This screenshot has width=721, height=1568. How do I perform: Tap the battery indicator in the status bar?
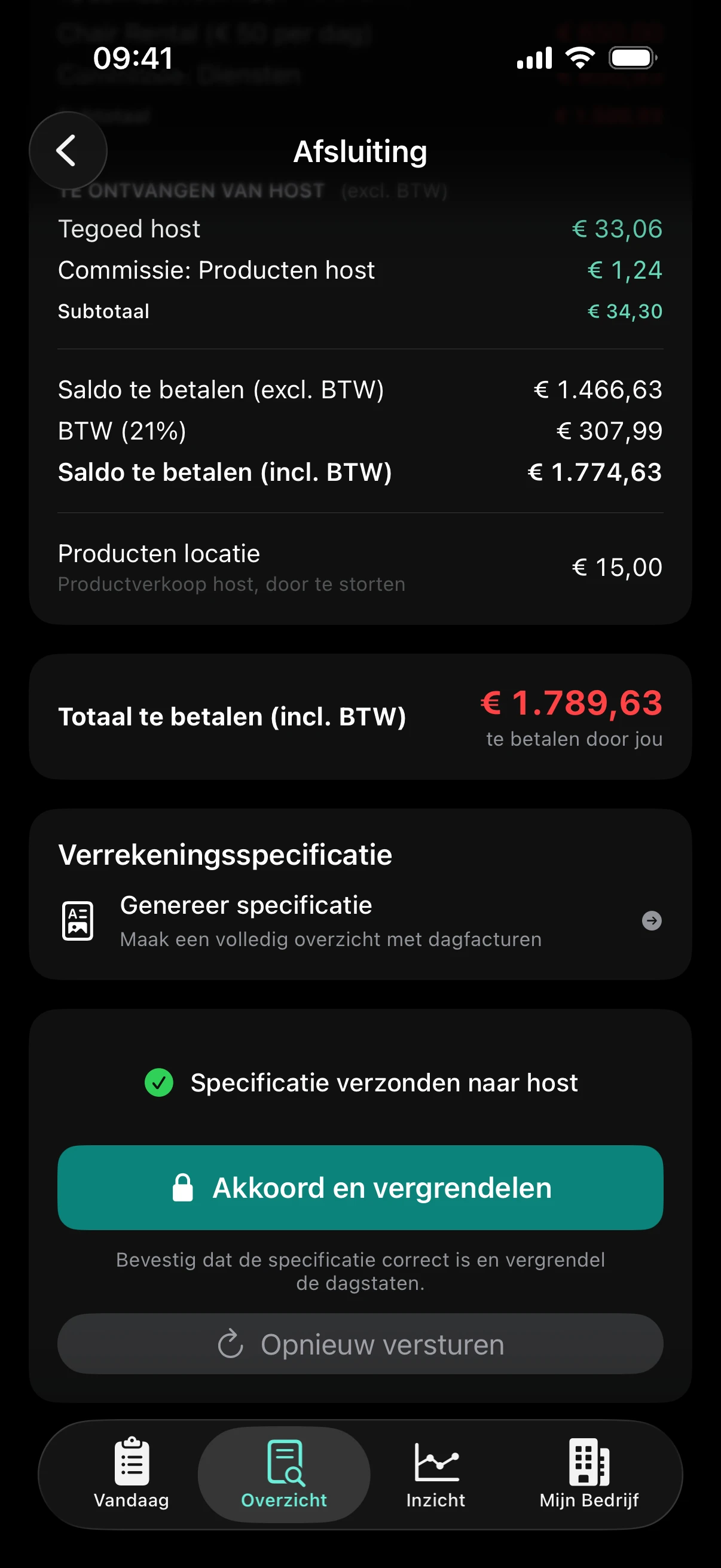632,57
